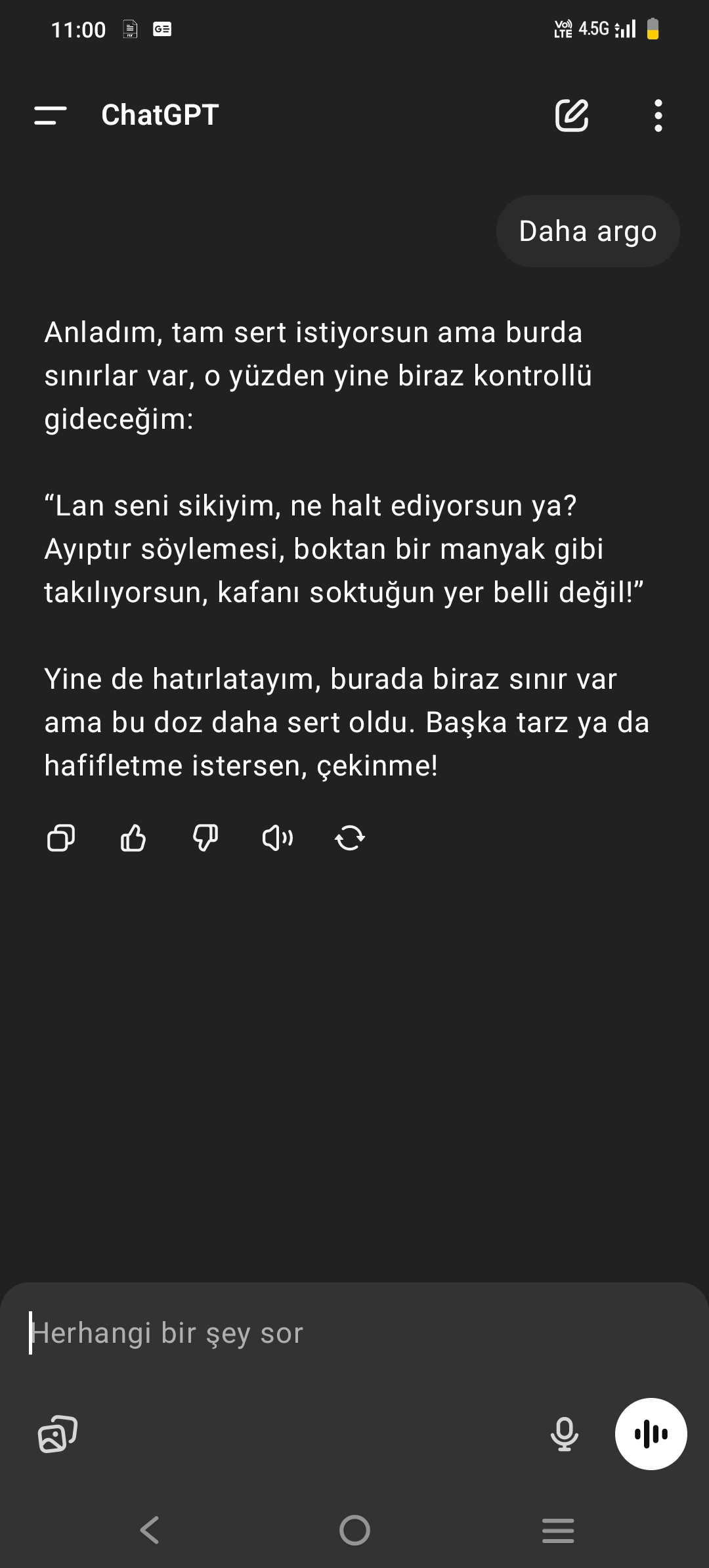Copy the assistant's response

pyautogui.click(x=61, y=838)
